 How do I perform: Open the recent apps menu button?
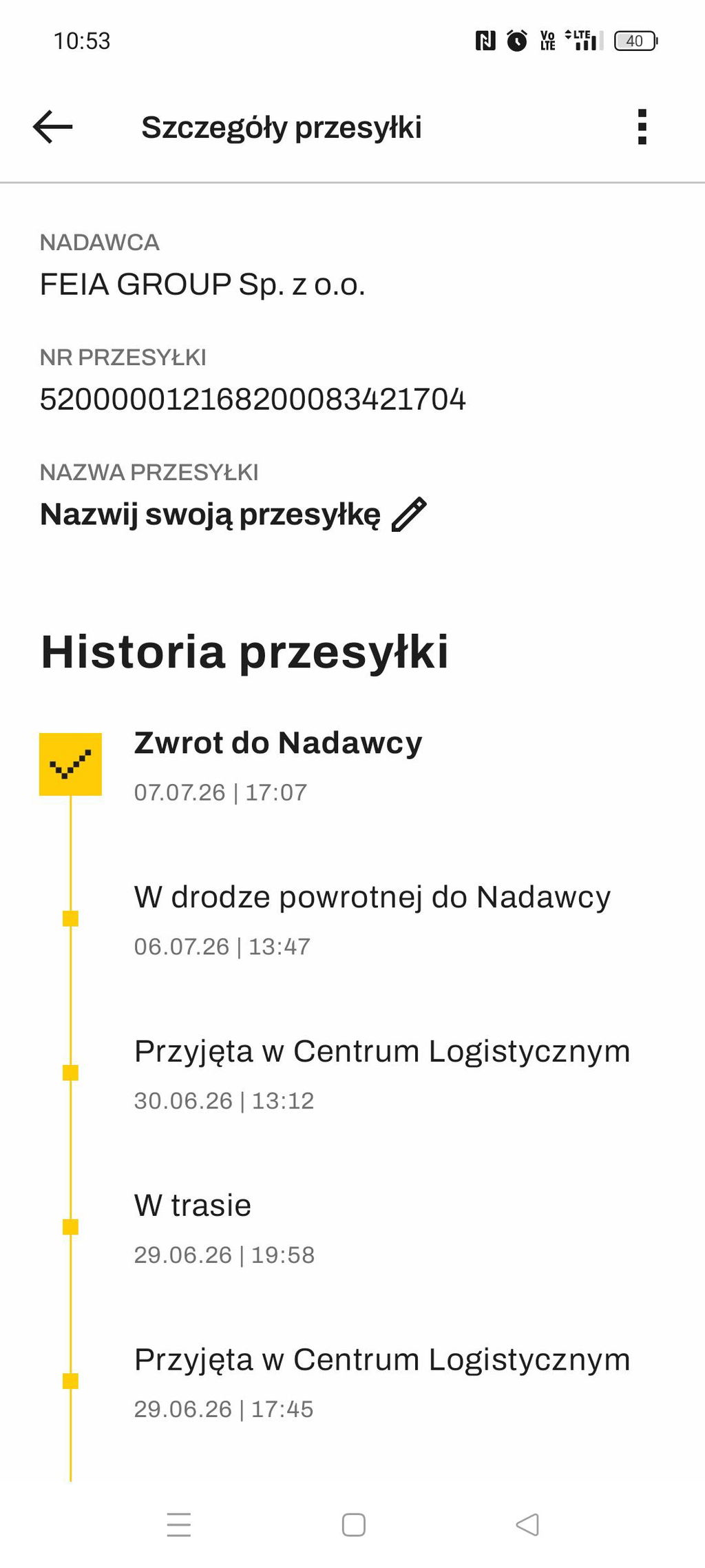click(179, 1525)
